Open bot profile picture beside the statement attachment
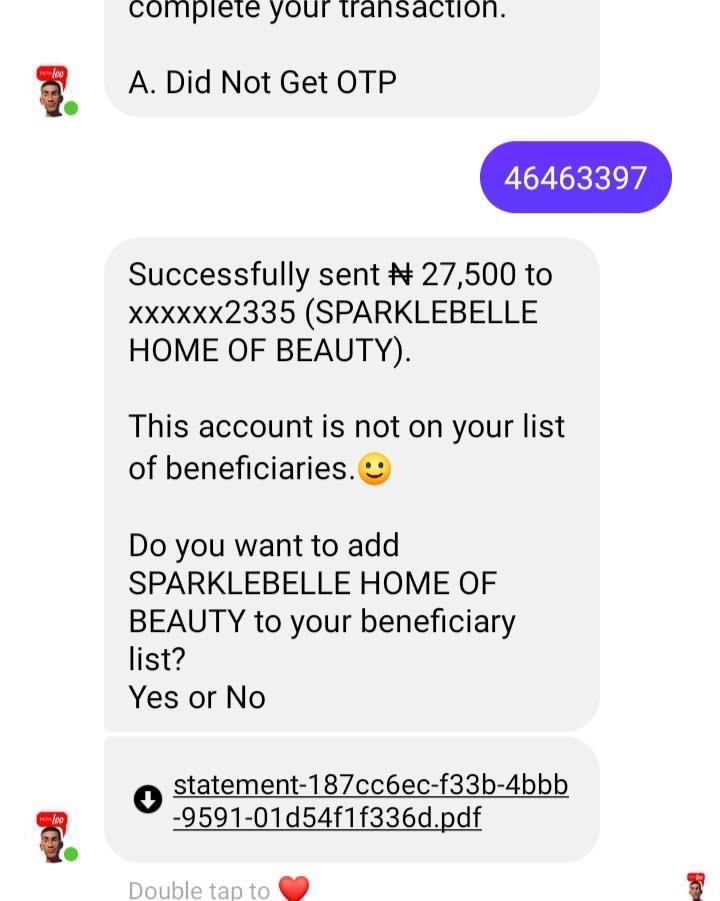720x901 pixels. pyautogui.click(x=54, y=837)
